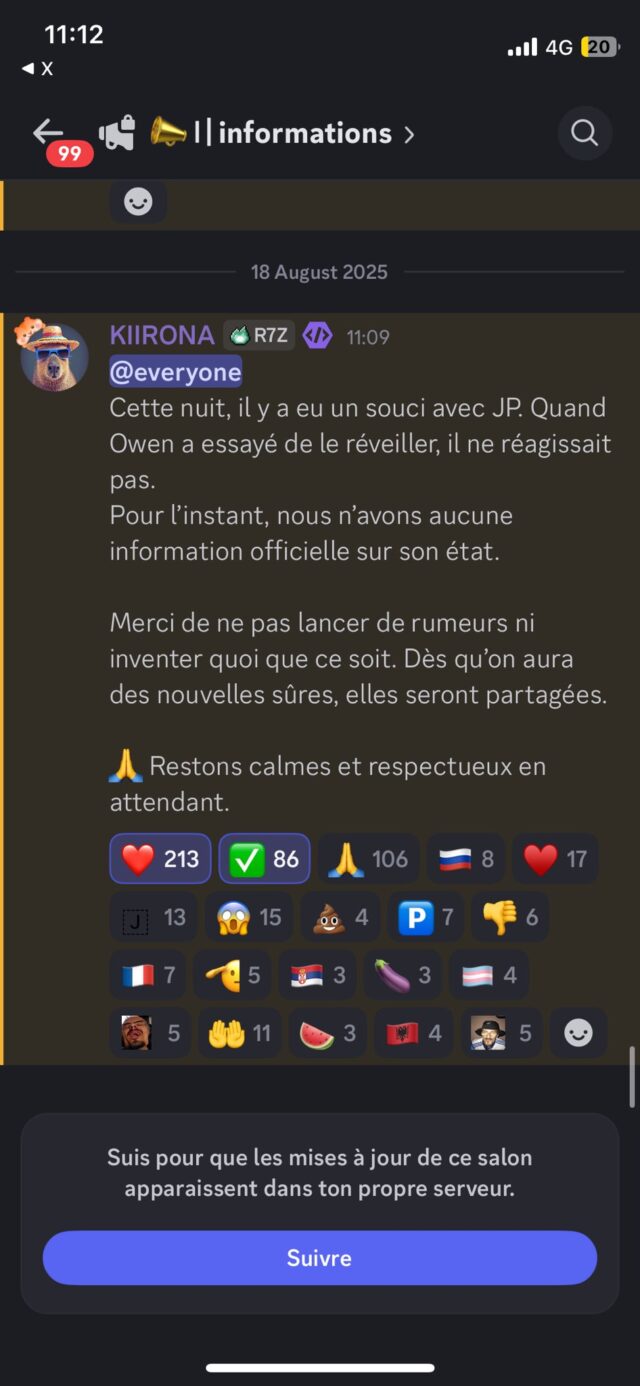Add reaction to the previous message above
640x1386 pixels.
point(138,202)
